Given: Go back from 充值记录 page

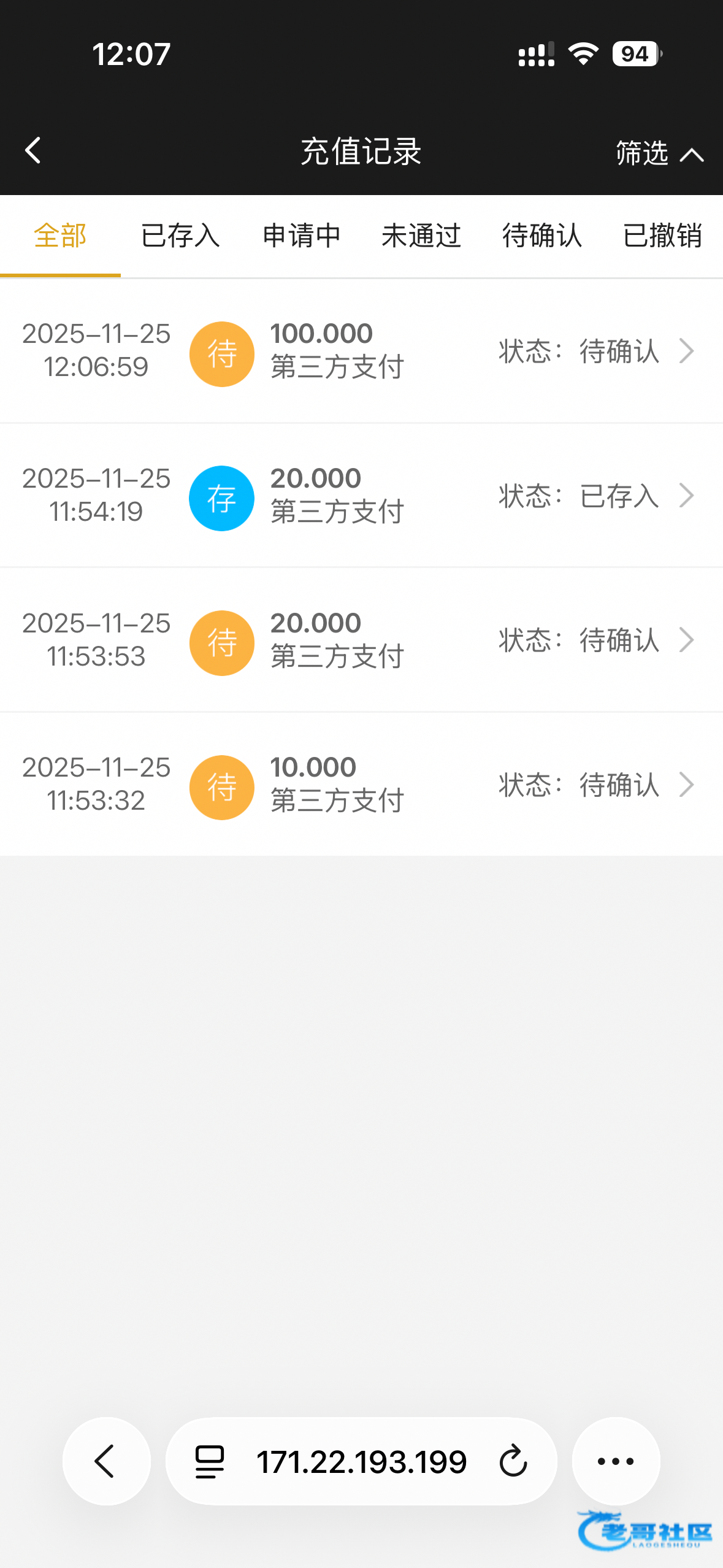Looking at the screenshot, I should (33, 150).
